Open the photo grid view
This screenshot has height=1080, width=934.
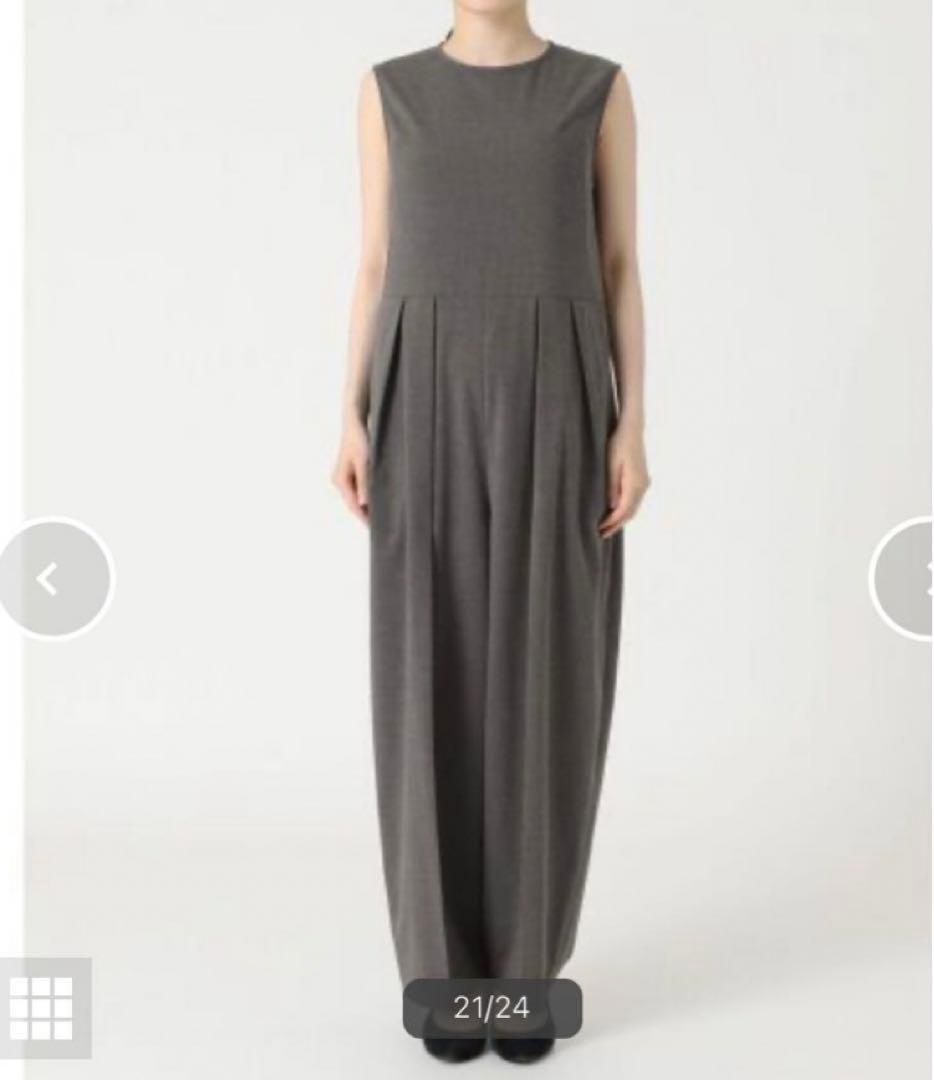(x=42, y=1006)
